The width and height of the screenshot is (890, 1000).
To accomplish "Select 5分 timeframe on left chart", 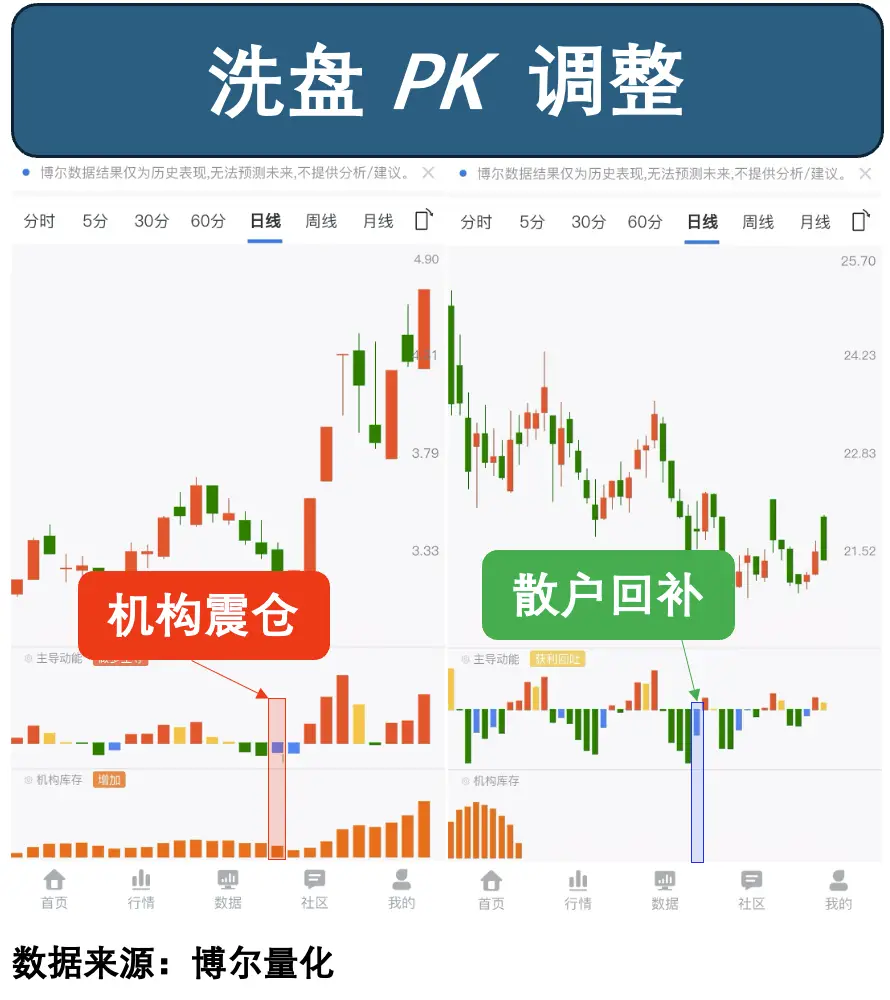I will tap(94, 221).
